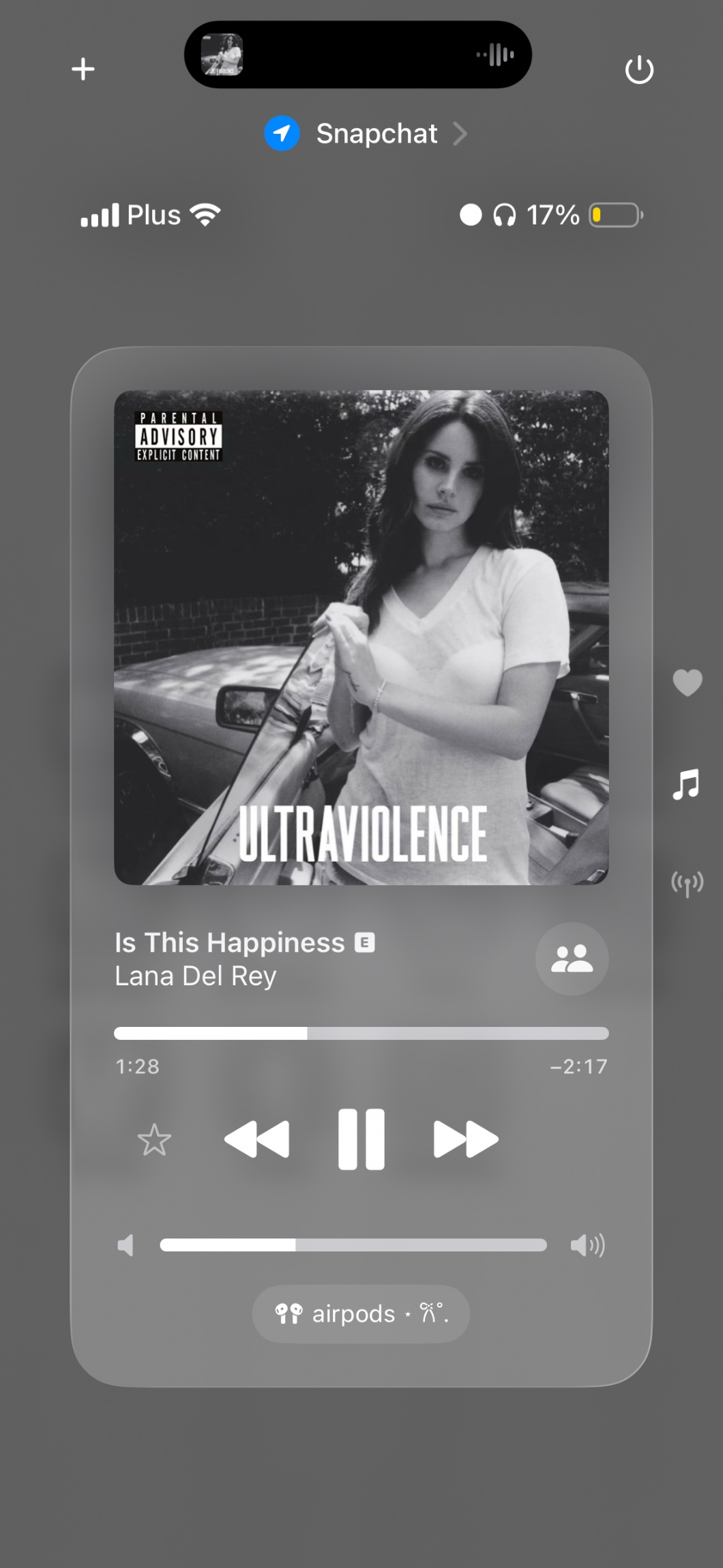
Task: Rewind to the previous track
Action: click(x=257, y=1139)
